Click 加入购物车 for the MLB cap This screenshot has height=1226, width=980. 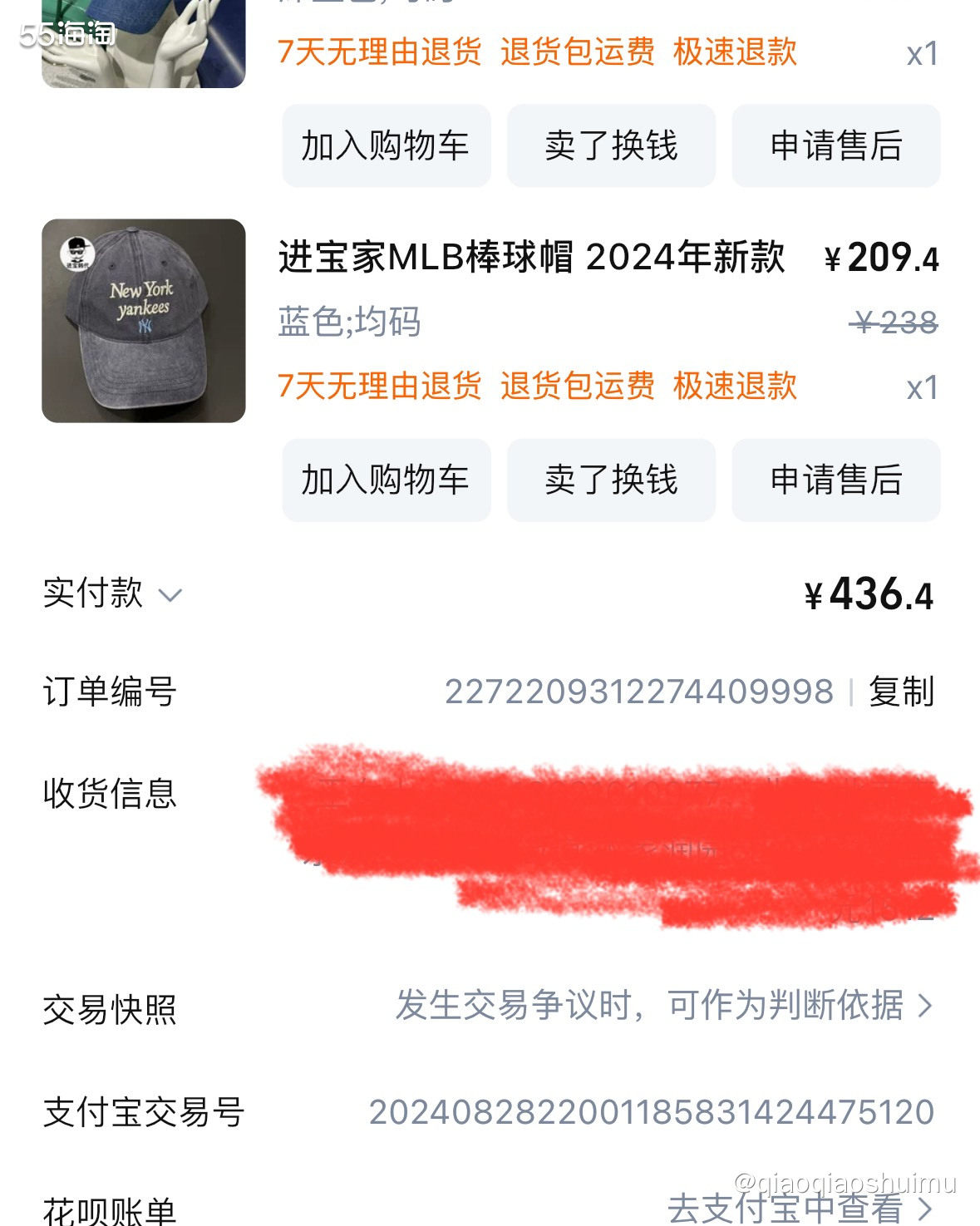[x=387, y=480]
